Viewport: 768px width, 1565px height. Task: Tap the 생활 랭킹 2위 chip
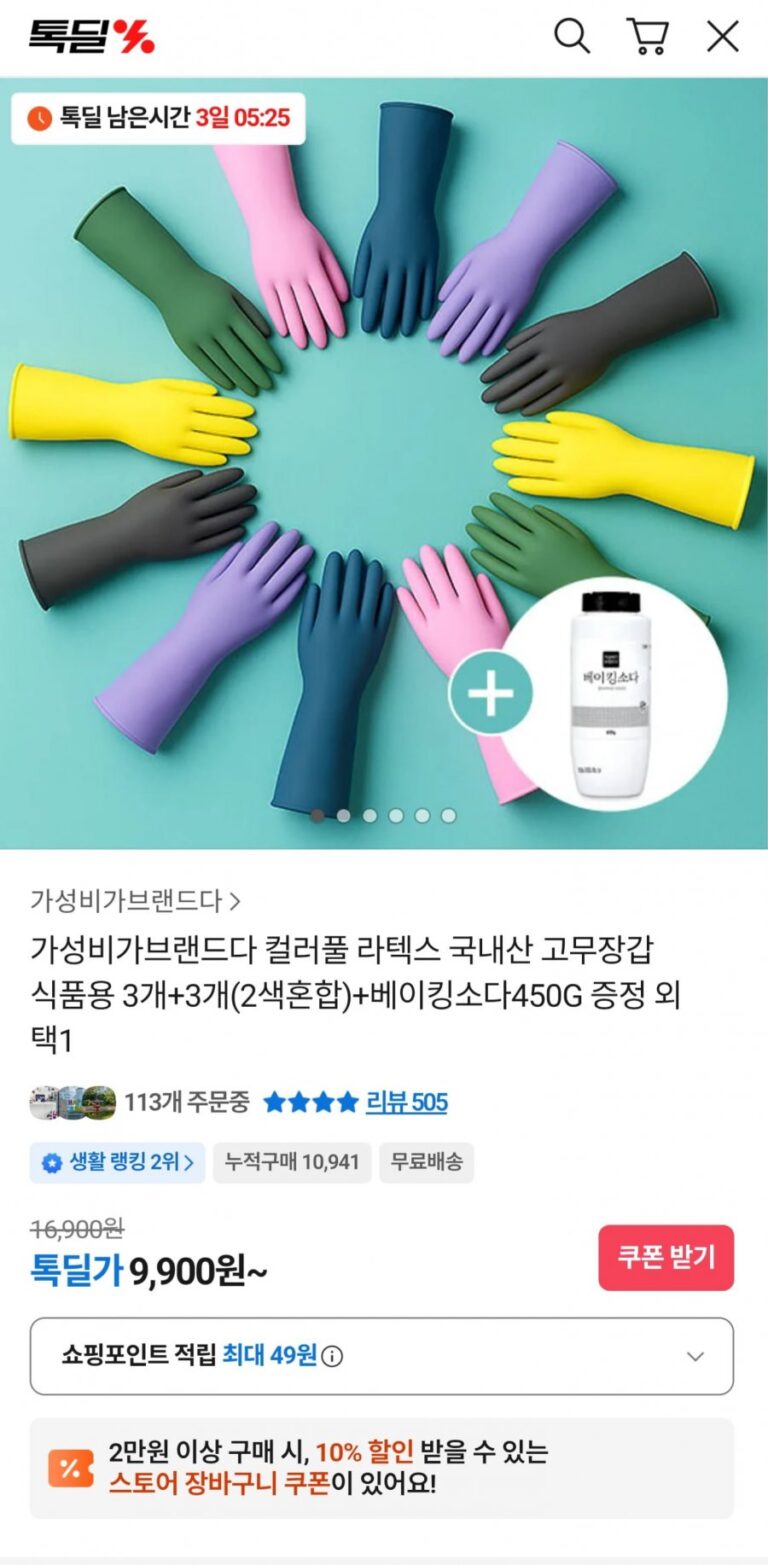(118, 1162)
